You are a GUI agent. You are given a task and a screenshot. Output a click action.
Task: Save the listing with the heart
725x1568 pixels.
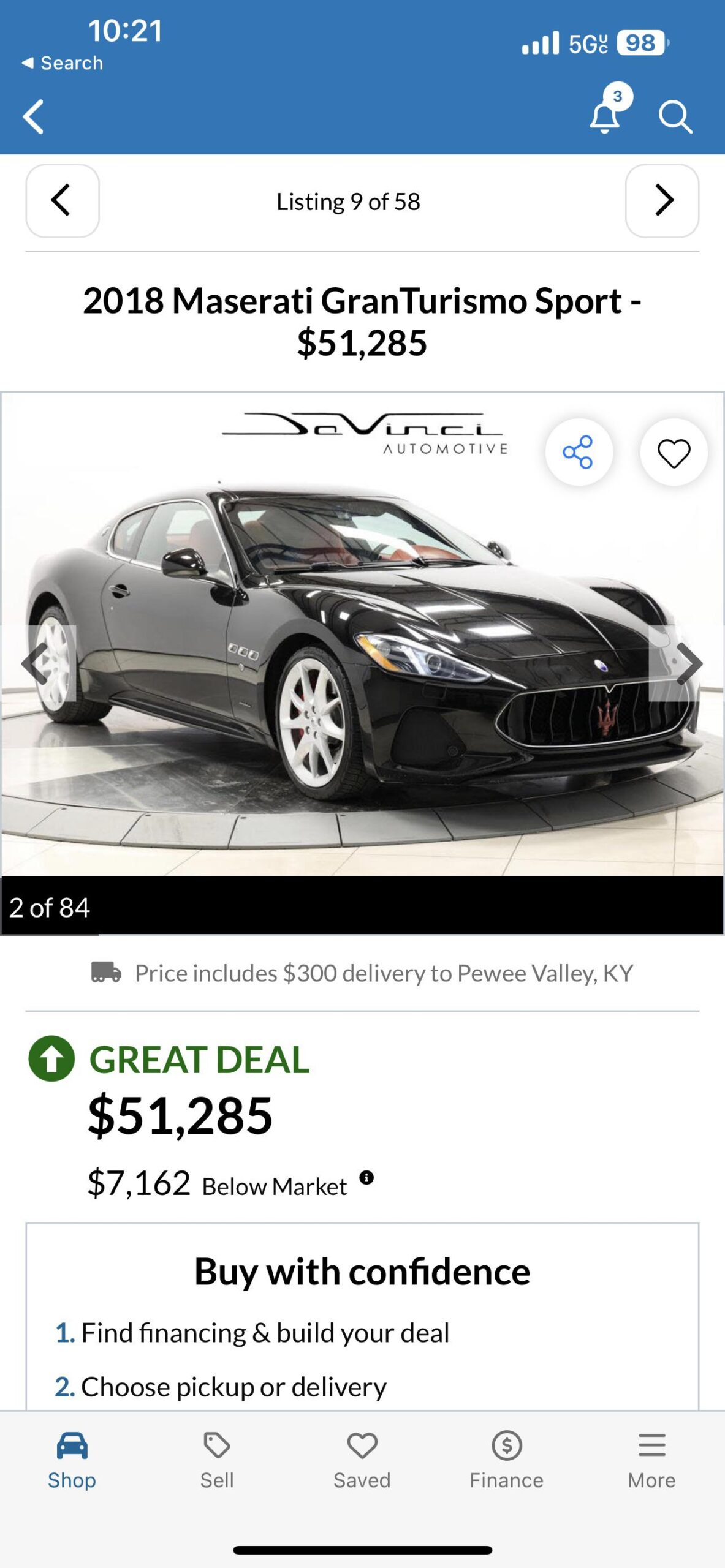click(x=674, y=453)
